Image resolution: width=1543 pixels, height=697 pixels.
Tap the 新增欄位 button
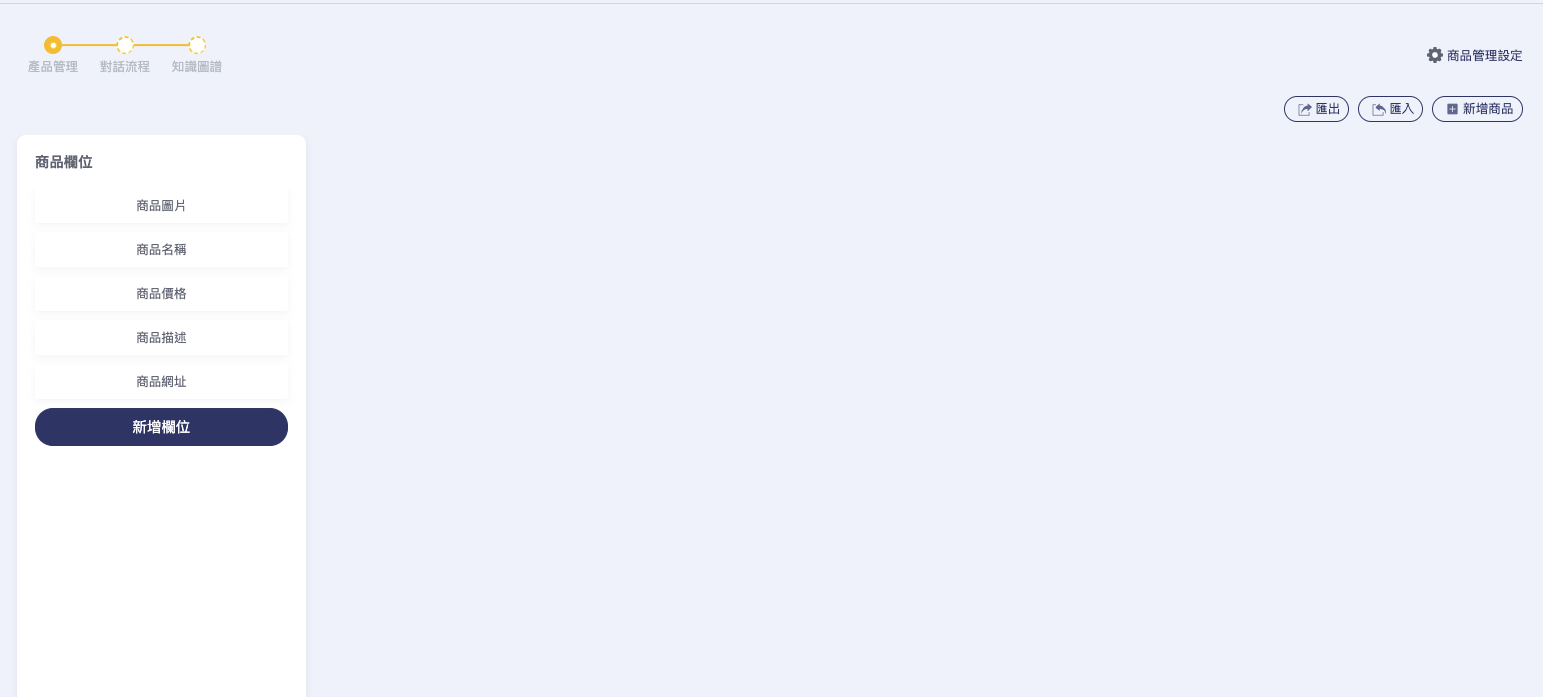point(161,427)
